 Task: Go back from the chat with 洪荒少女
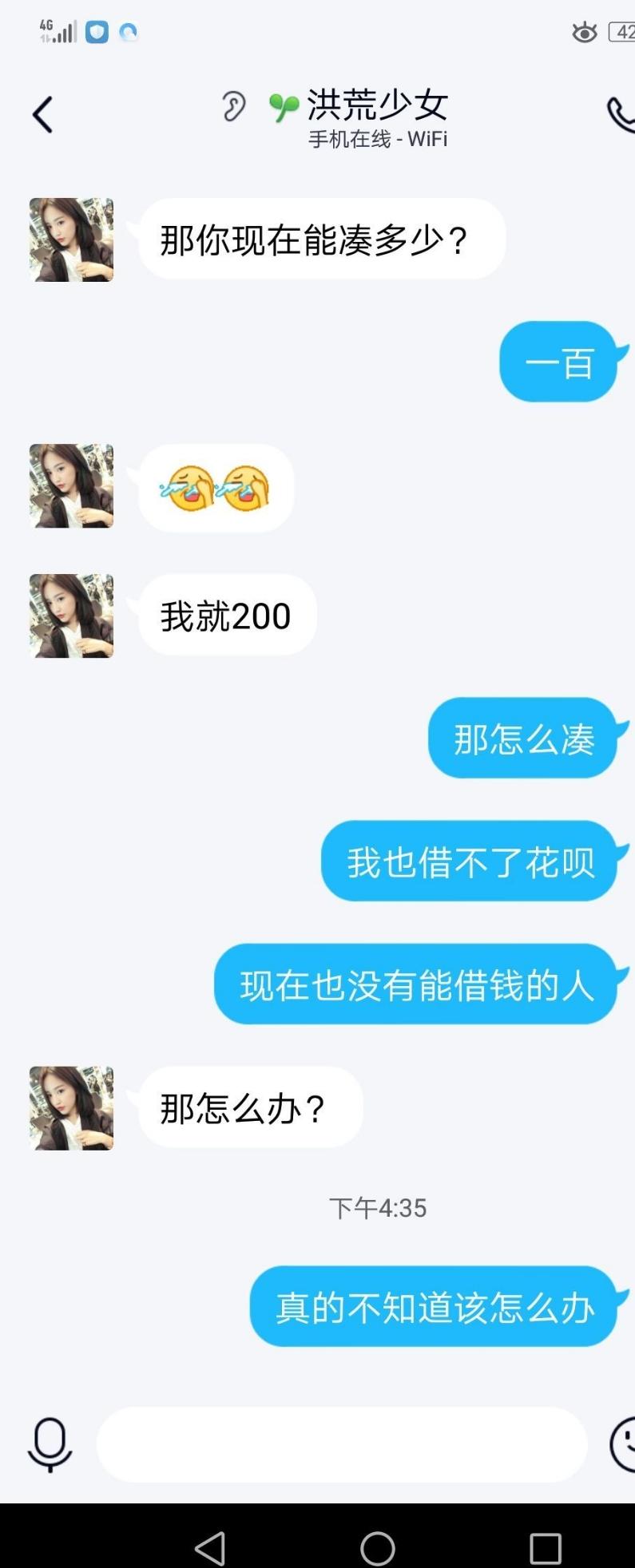tap(43, 115)
